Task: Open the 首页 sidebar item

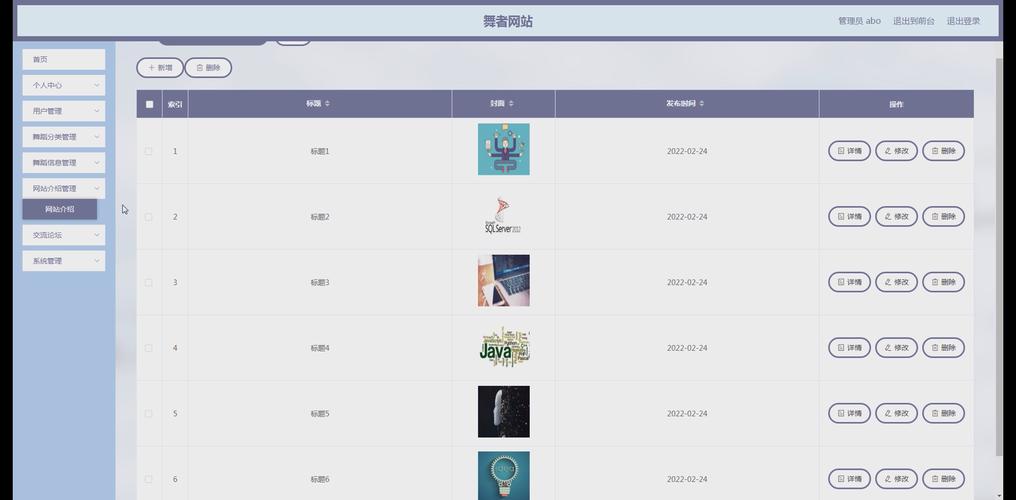Action: 63,60
